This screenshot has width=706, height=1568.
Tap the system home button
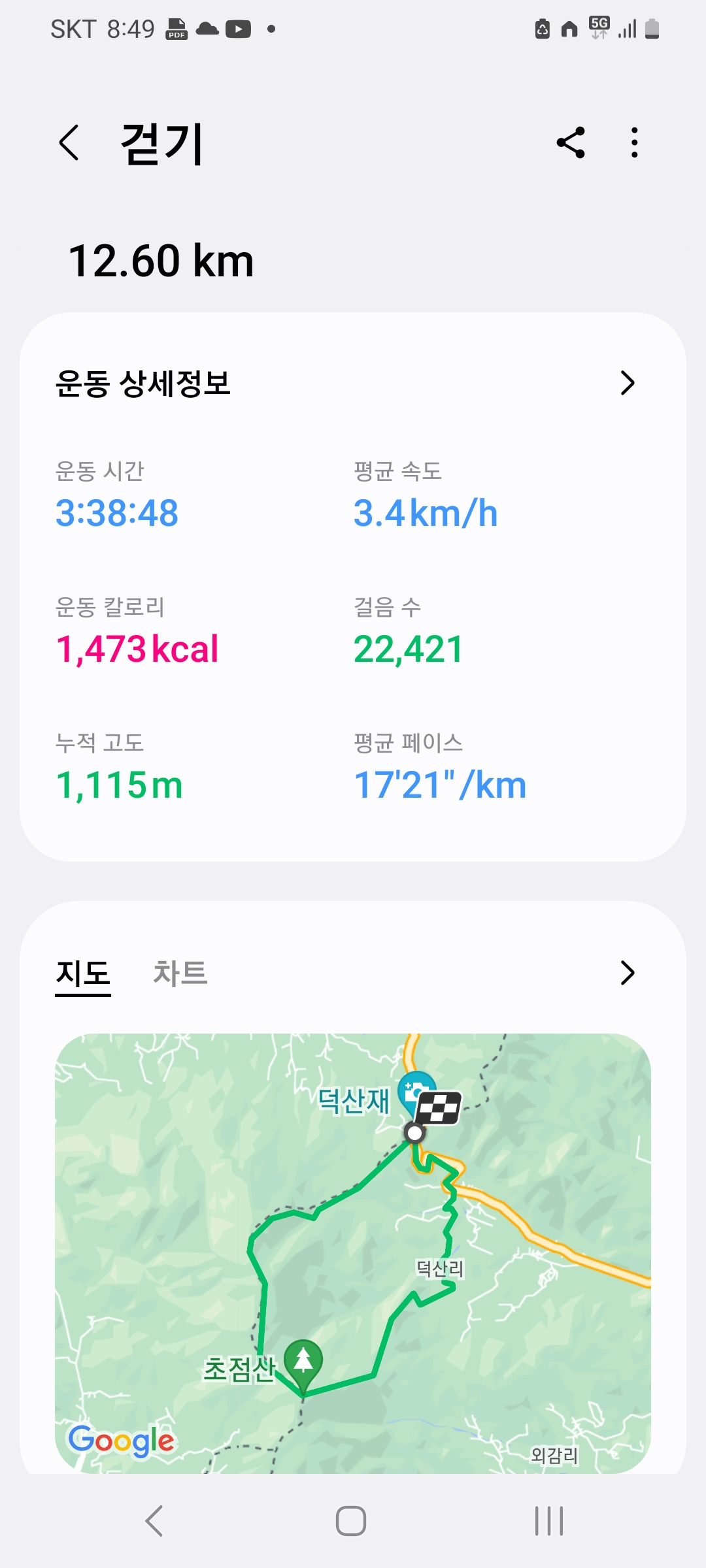coord(351,1521)
